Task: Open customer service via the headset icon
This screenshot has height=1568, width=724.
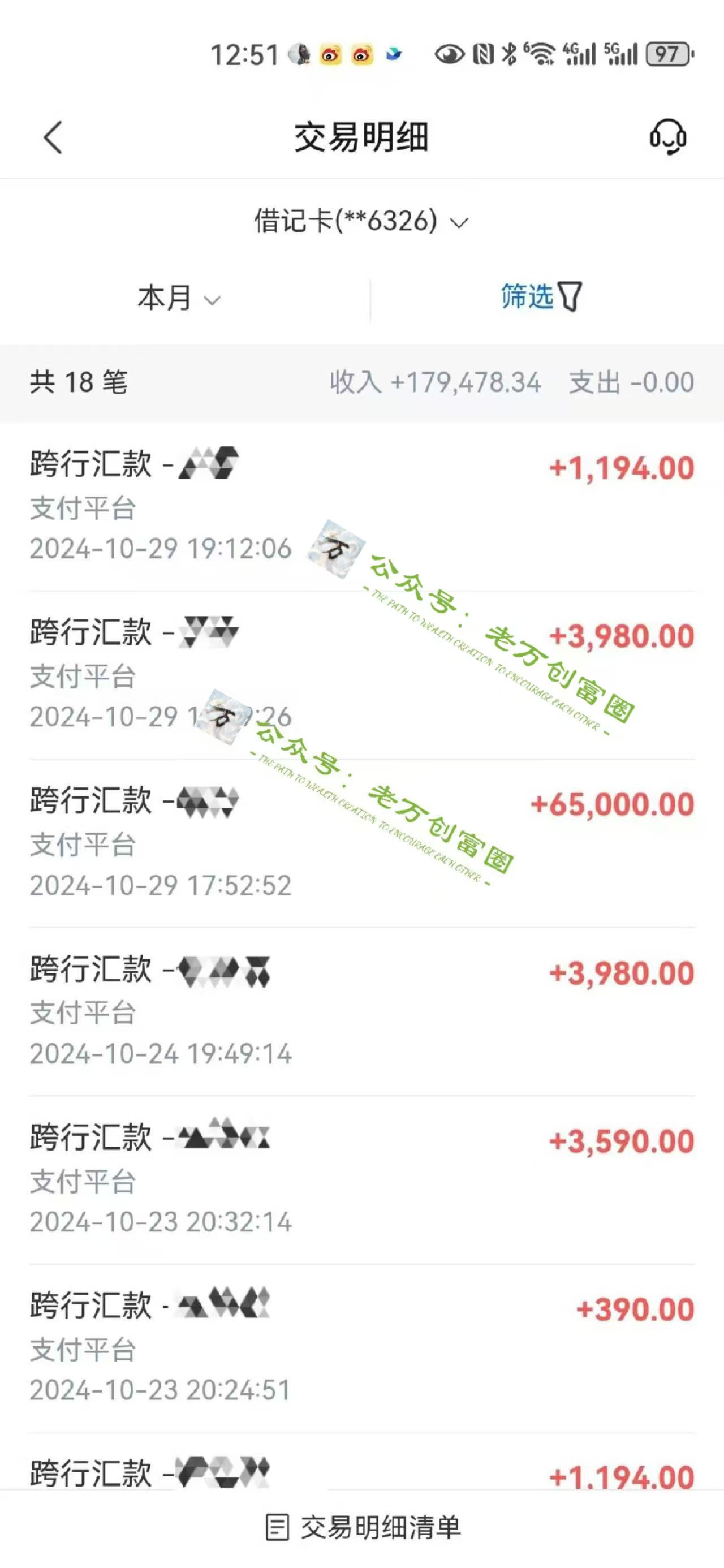Action: 668,137
